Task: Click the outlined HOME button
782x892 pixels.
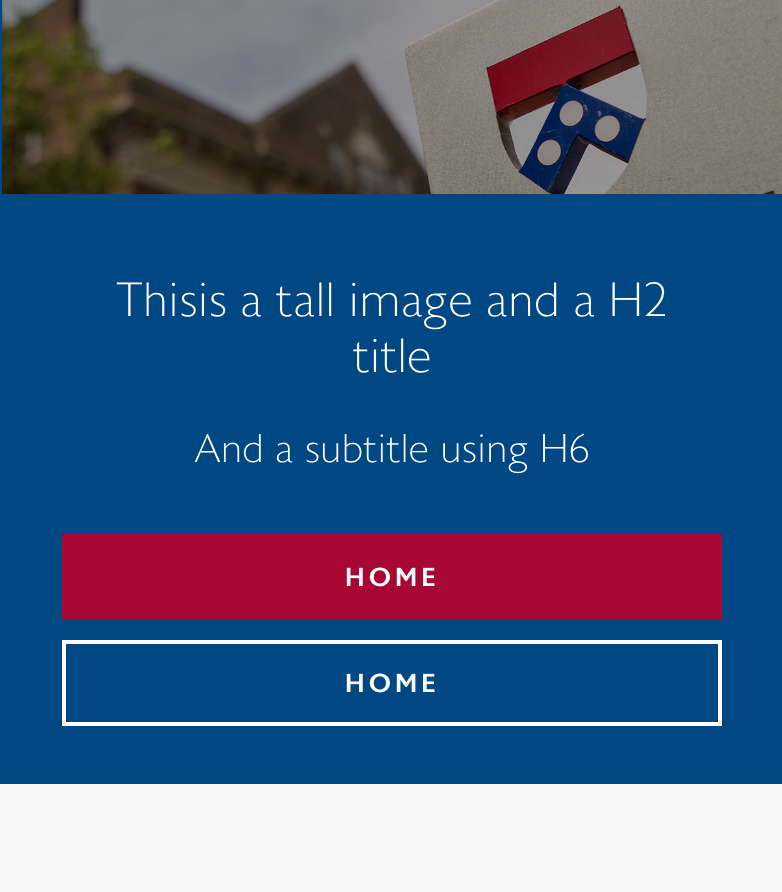Action: pos(391,682)
